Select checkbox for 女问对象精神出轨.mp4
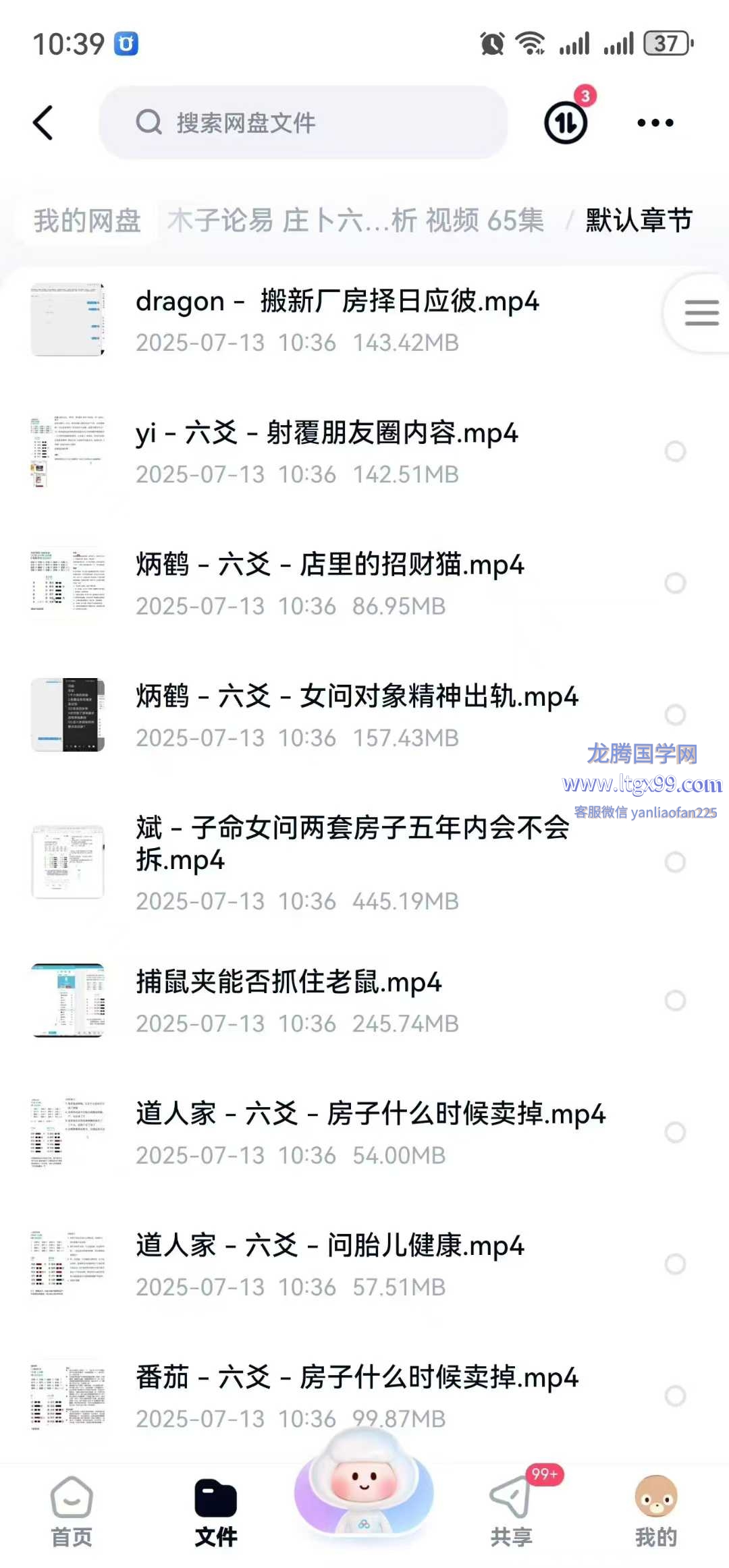Screen dimensions: 729x1568 675,715
